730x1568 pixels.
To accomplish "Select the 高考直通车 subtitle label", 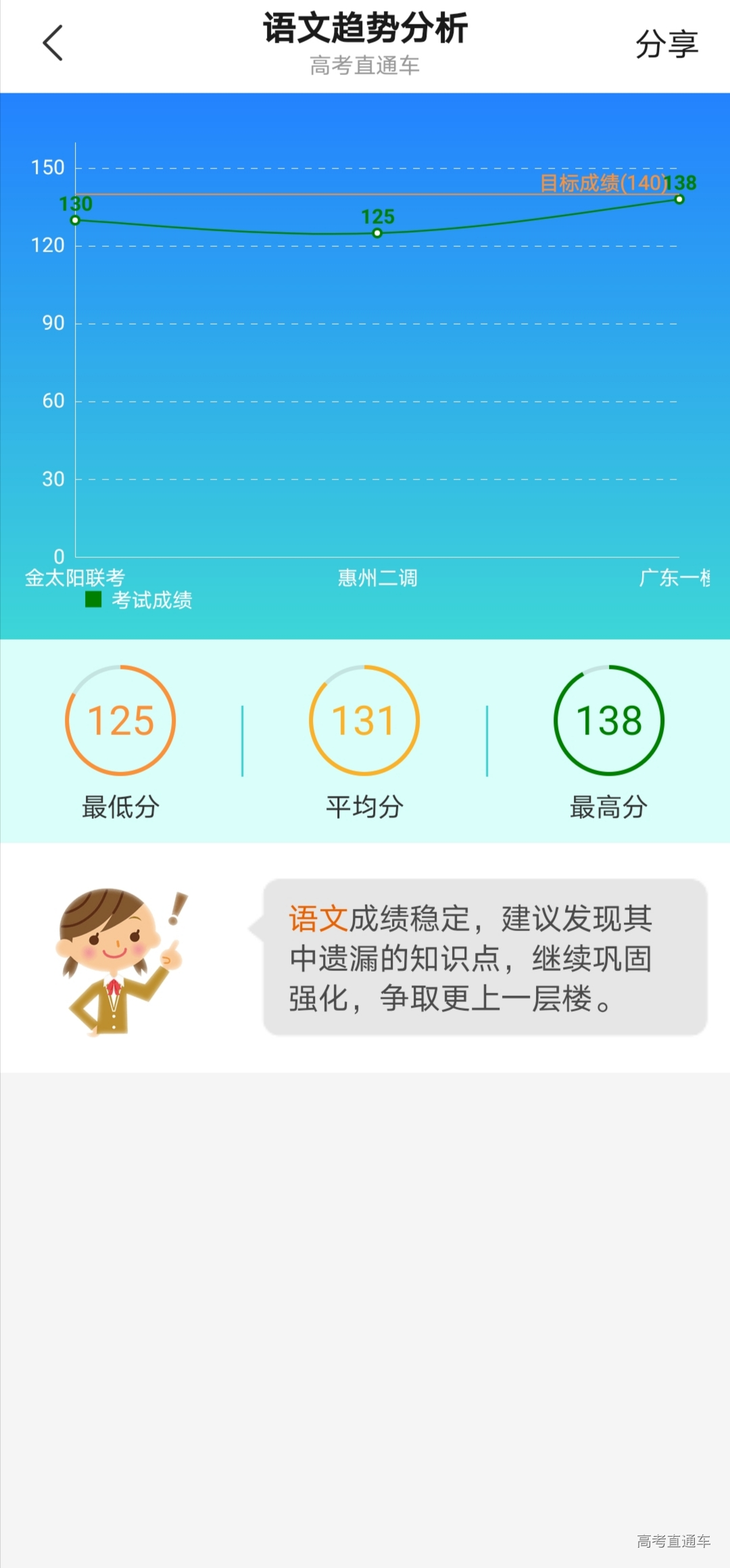I will tap(365, 67).
